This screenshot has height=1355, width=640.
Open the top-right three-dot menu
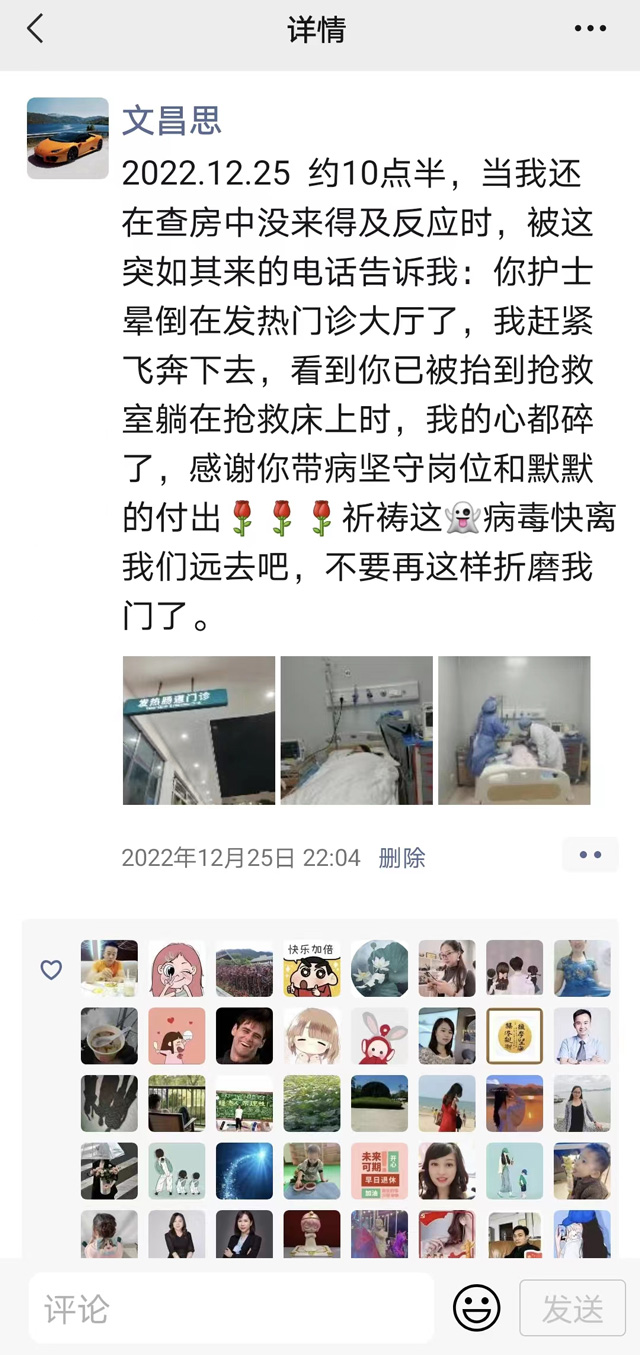(590, 29)
